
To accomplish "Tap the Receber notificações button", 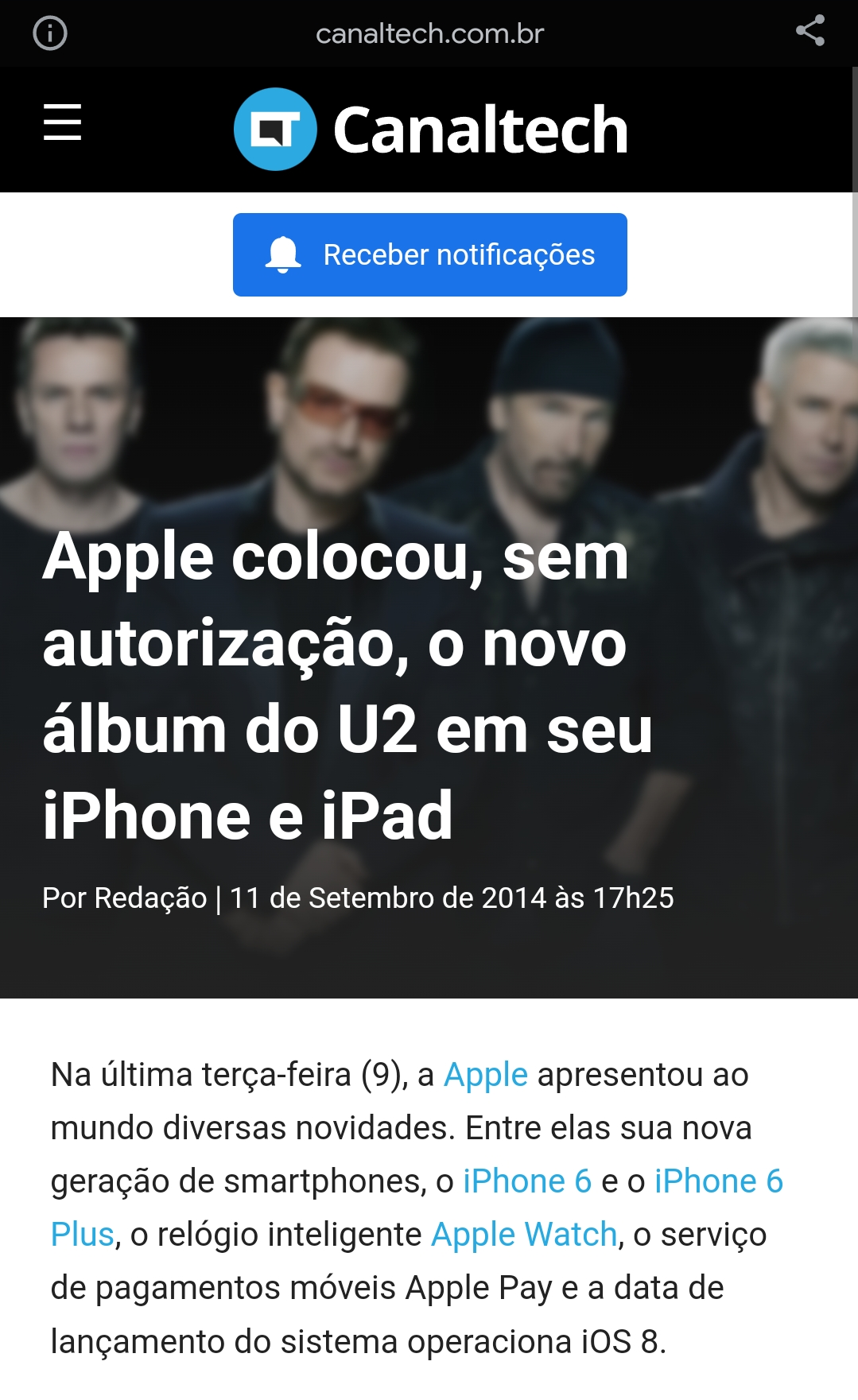I will 429,254.
